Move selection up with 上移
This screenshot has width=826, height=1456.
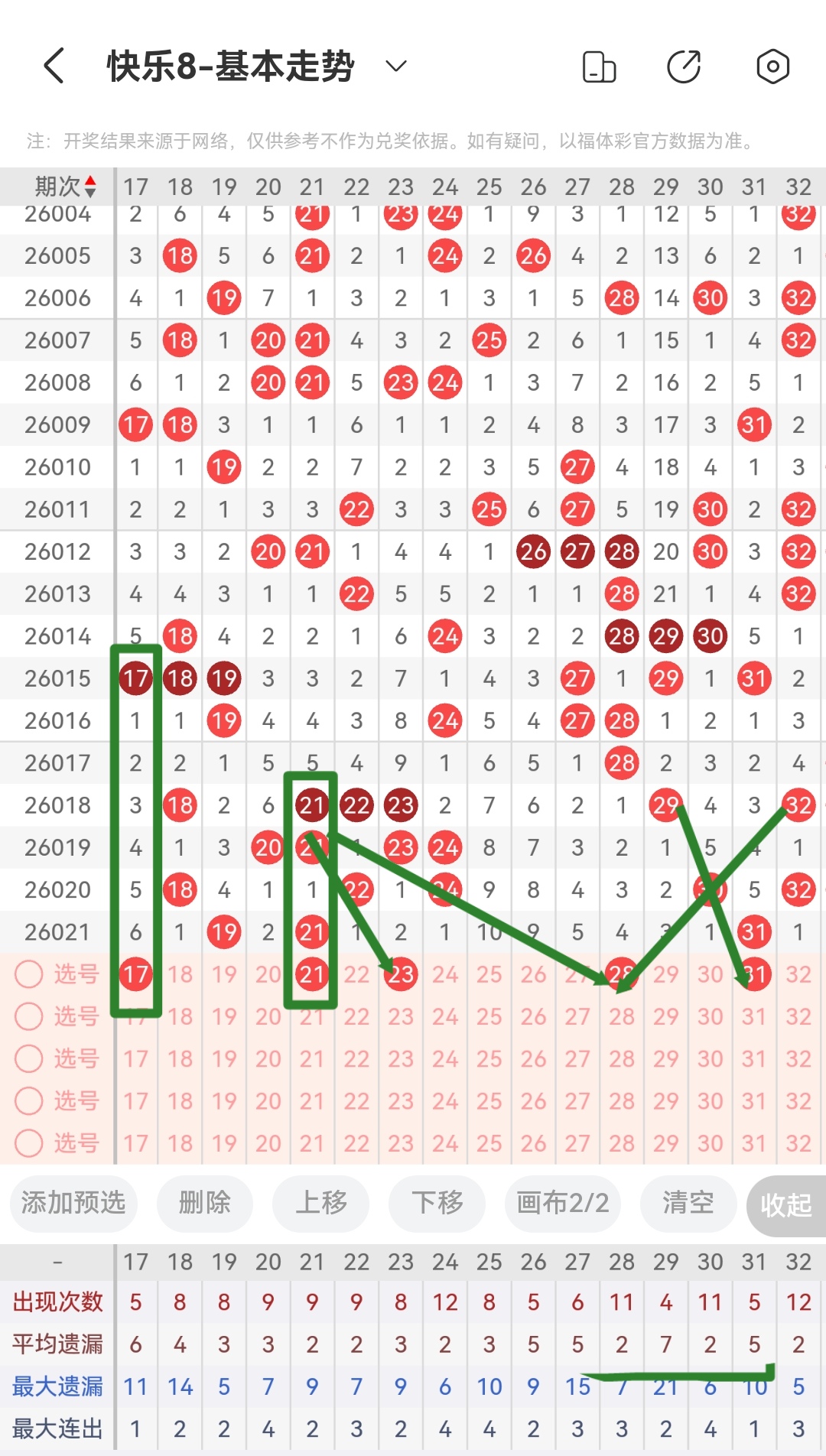point(321,1204)
